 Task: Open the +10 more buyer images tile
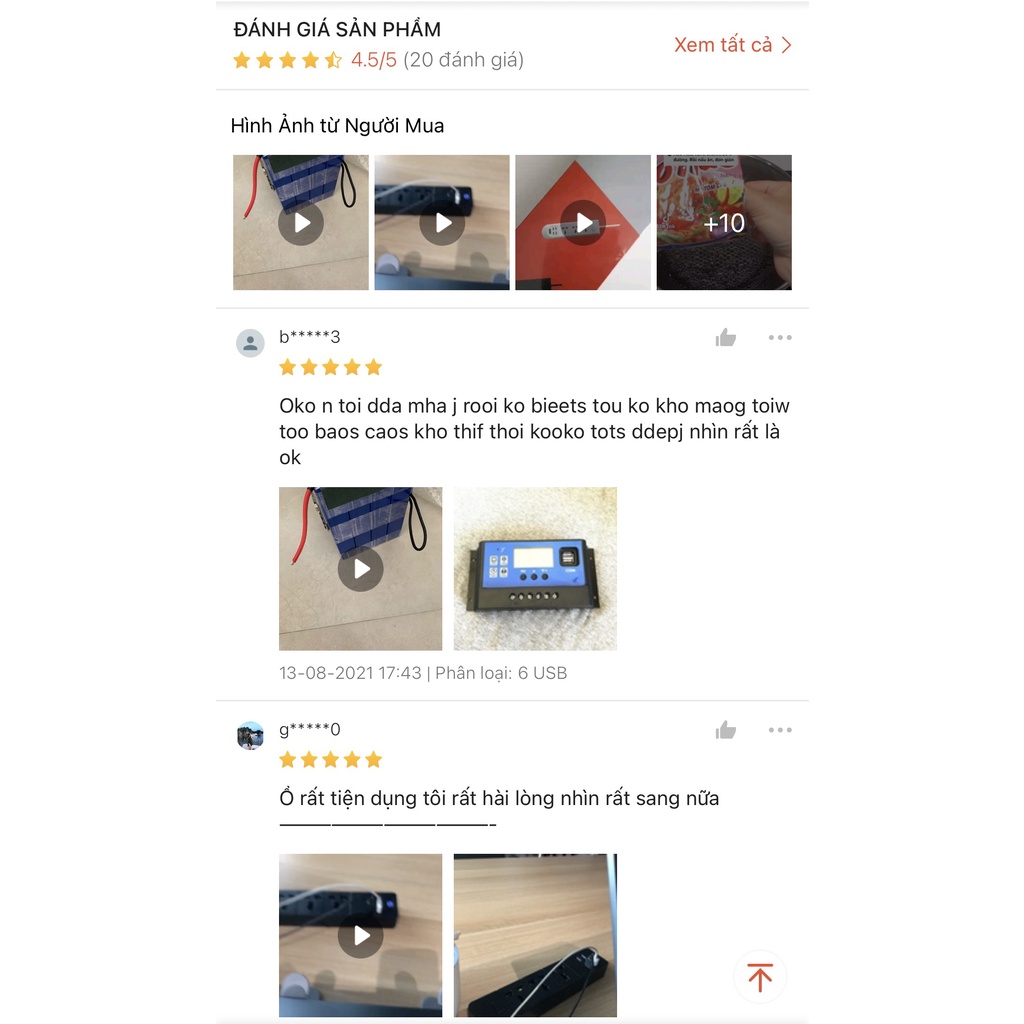[723, 223]
